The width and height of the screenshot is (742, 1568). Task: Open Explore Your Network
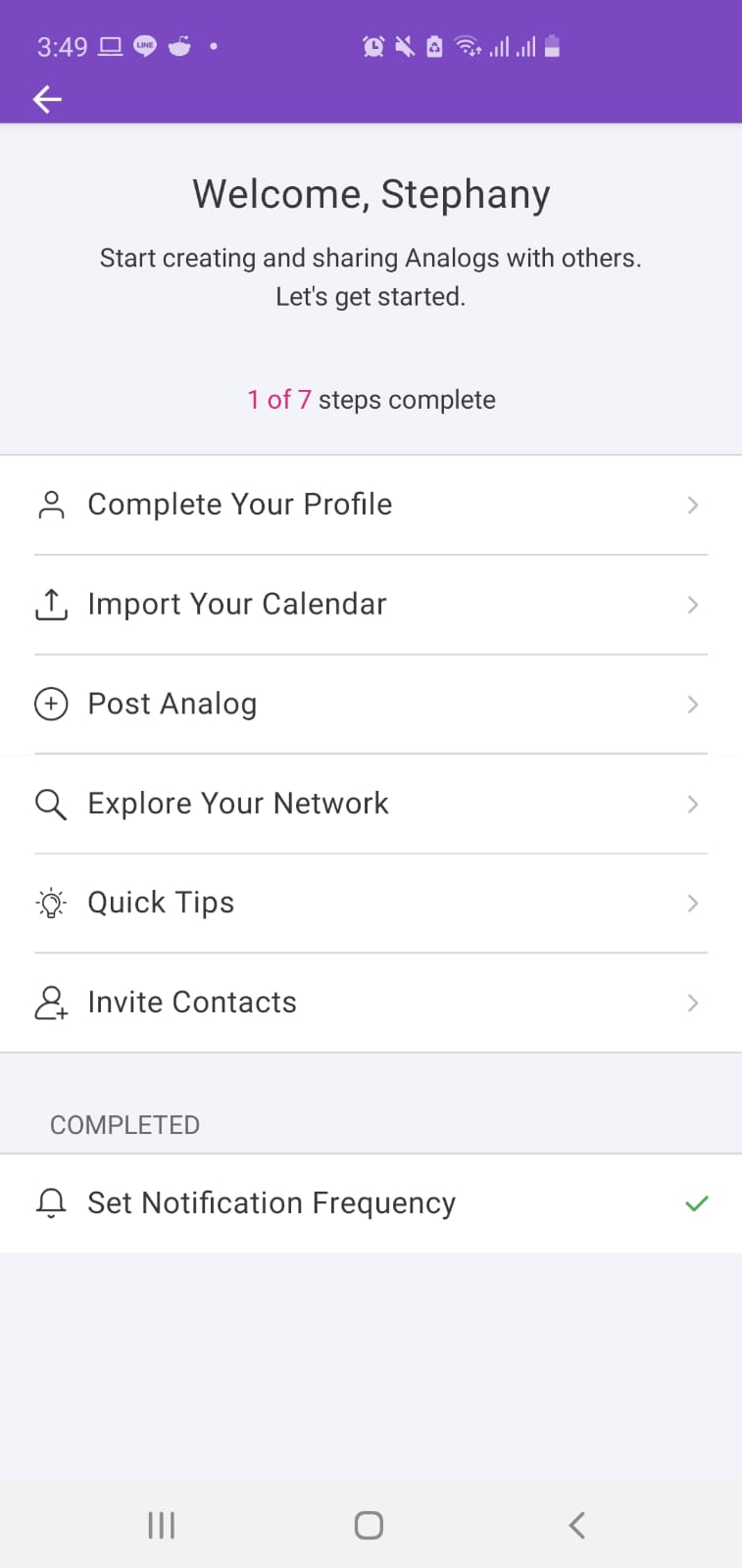[x=371, y=804]
